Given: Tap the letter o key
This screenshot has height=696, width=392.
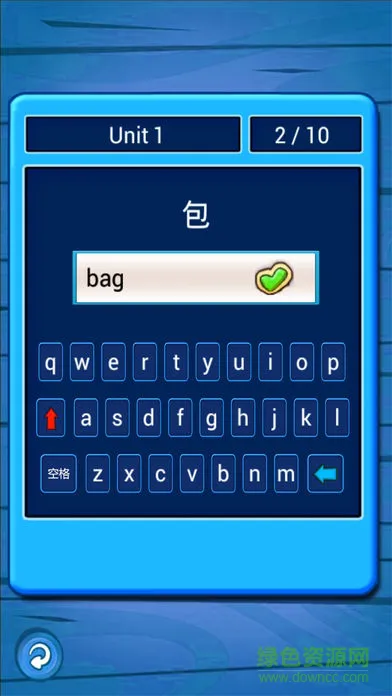Looking at the screenshot, I should click(x=302, y=362).
